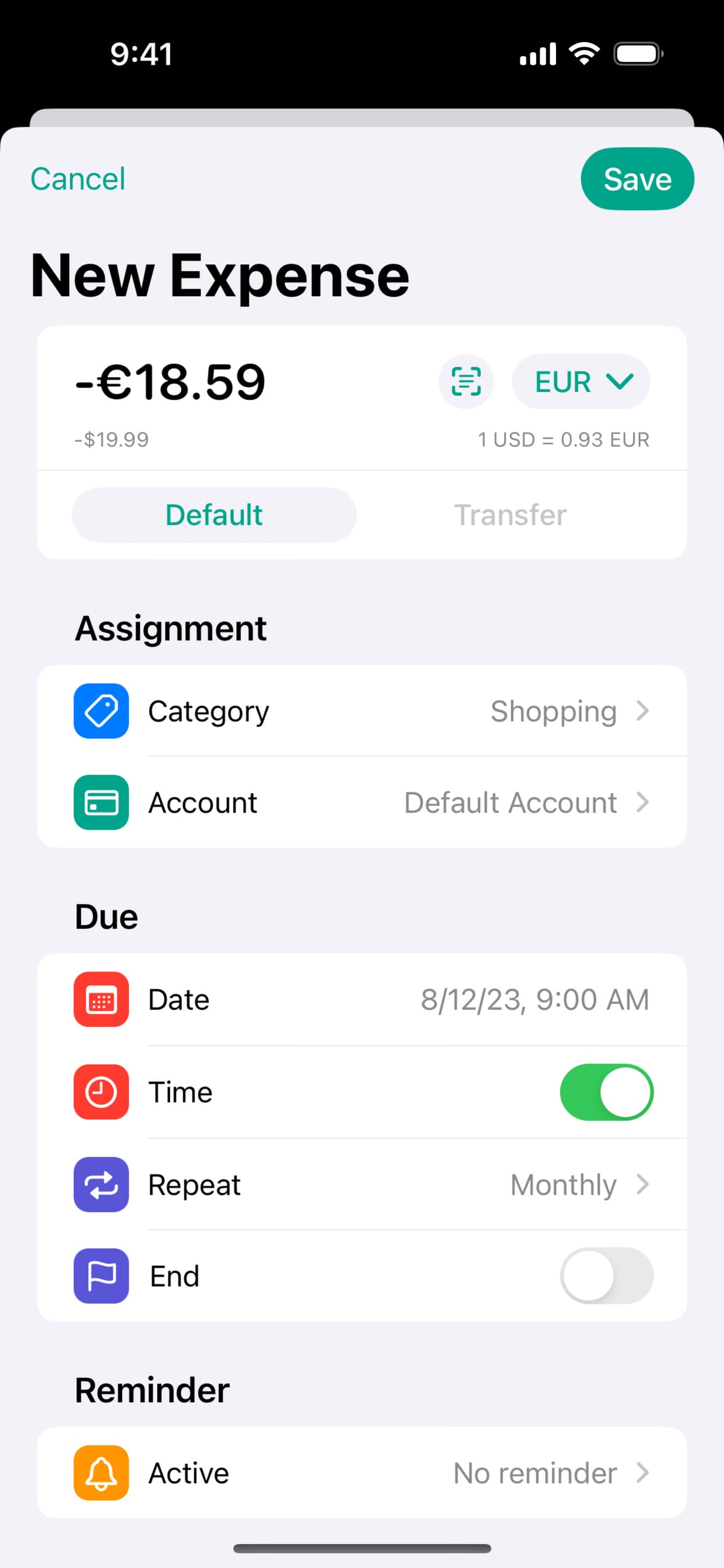The image size is (724, 1568).
Task: Disable the Time toggle
Action: (x=608, y=1091)
